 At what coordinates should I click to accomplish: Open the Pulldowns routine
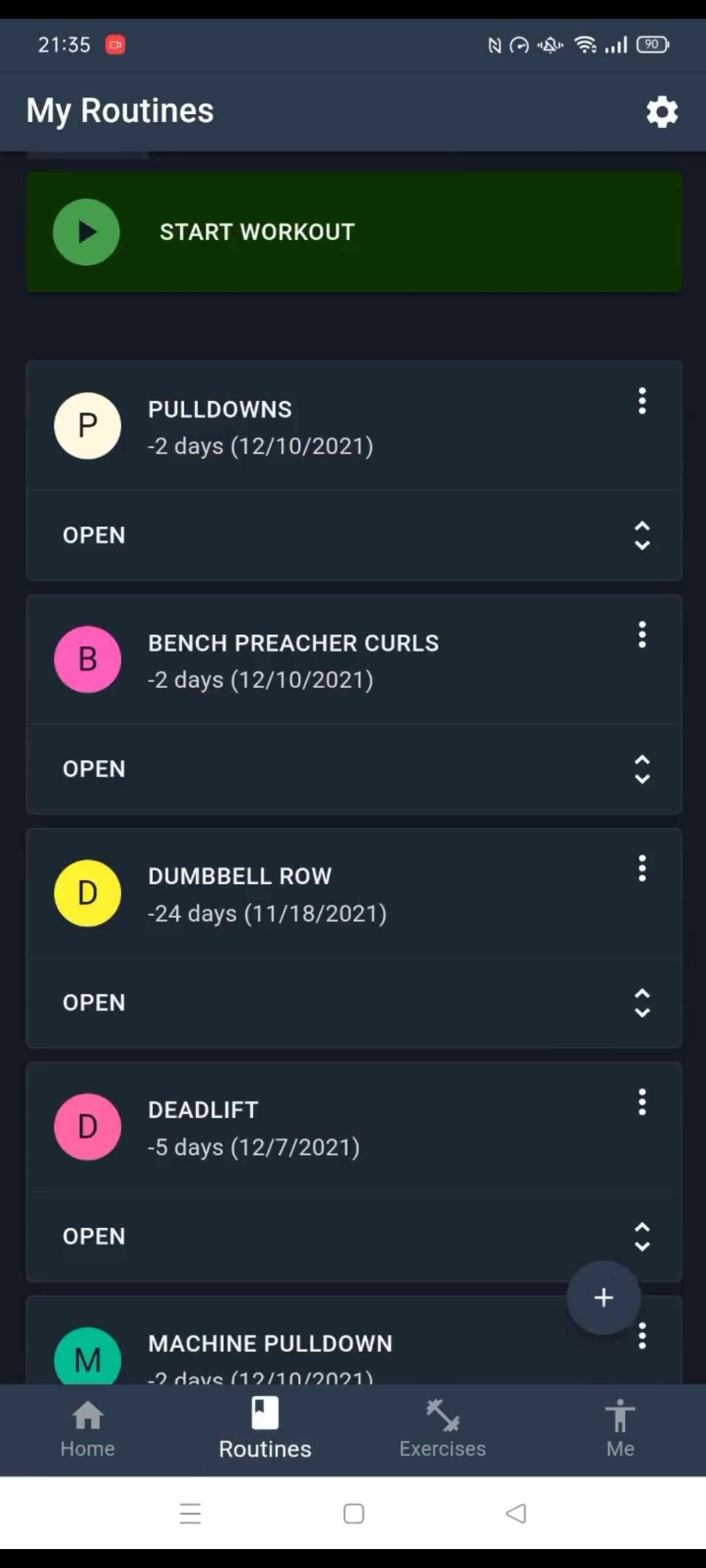(94, 535)
